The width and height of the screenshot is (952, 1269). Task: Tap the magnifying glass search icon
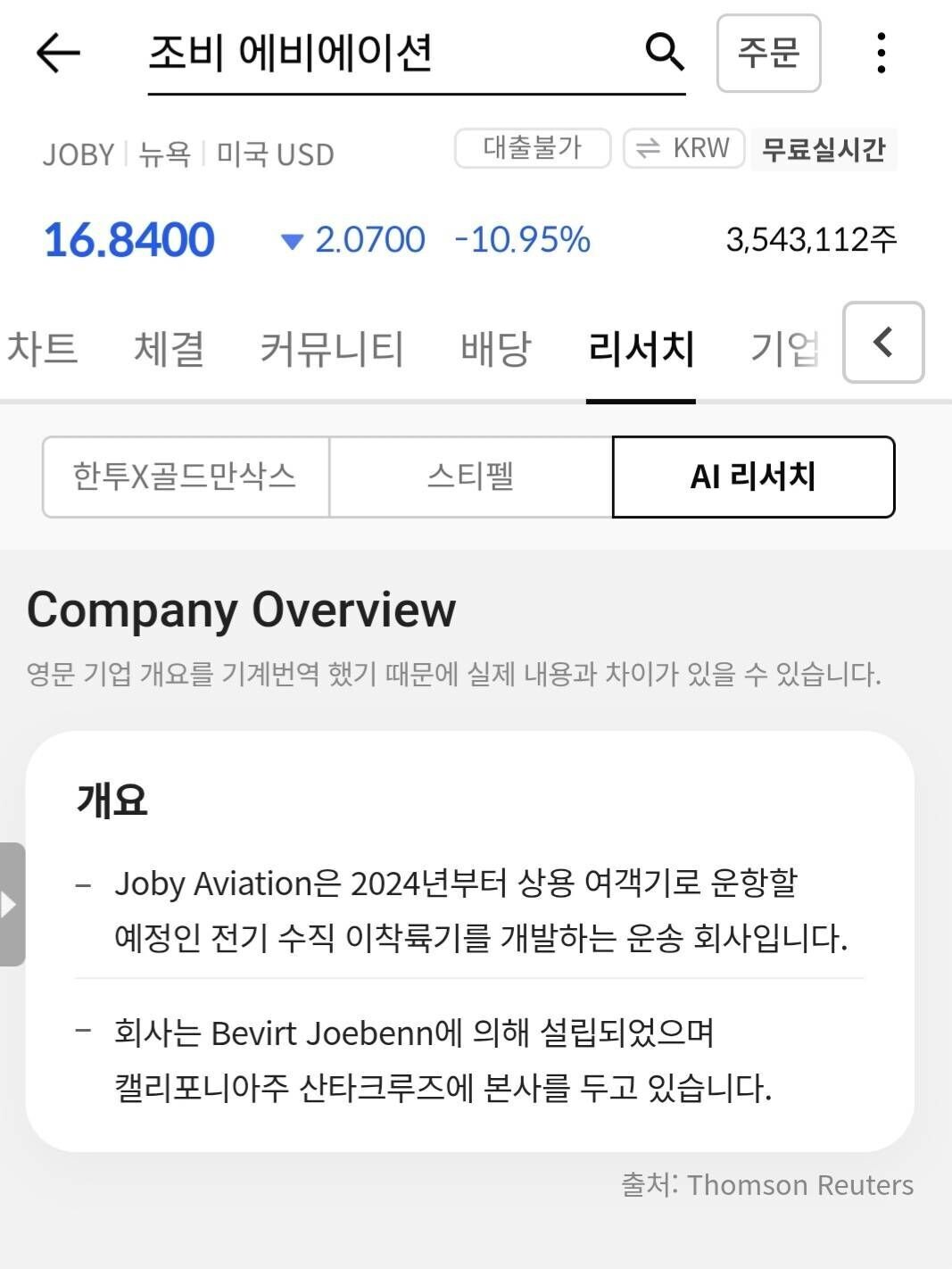pyautogui.click(x=664, y=54)
